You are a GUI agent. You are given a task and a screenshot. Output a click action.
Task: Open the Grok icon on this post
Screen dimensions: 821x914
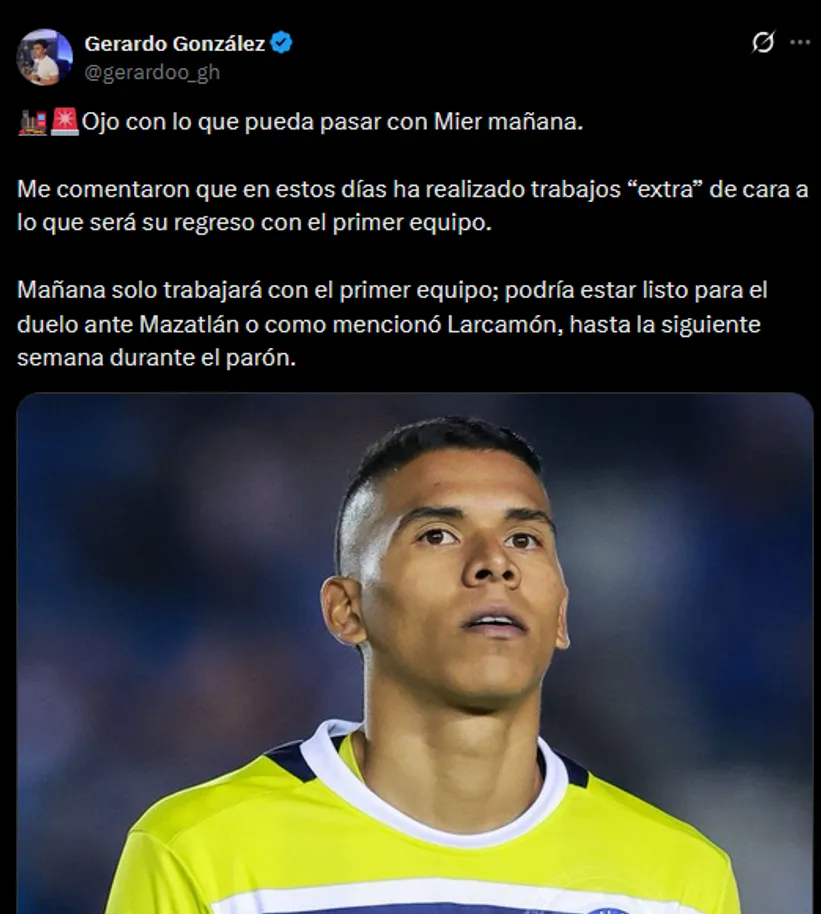coord(763,43)
